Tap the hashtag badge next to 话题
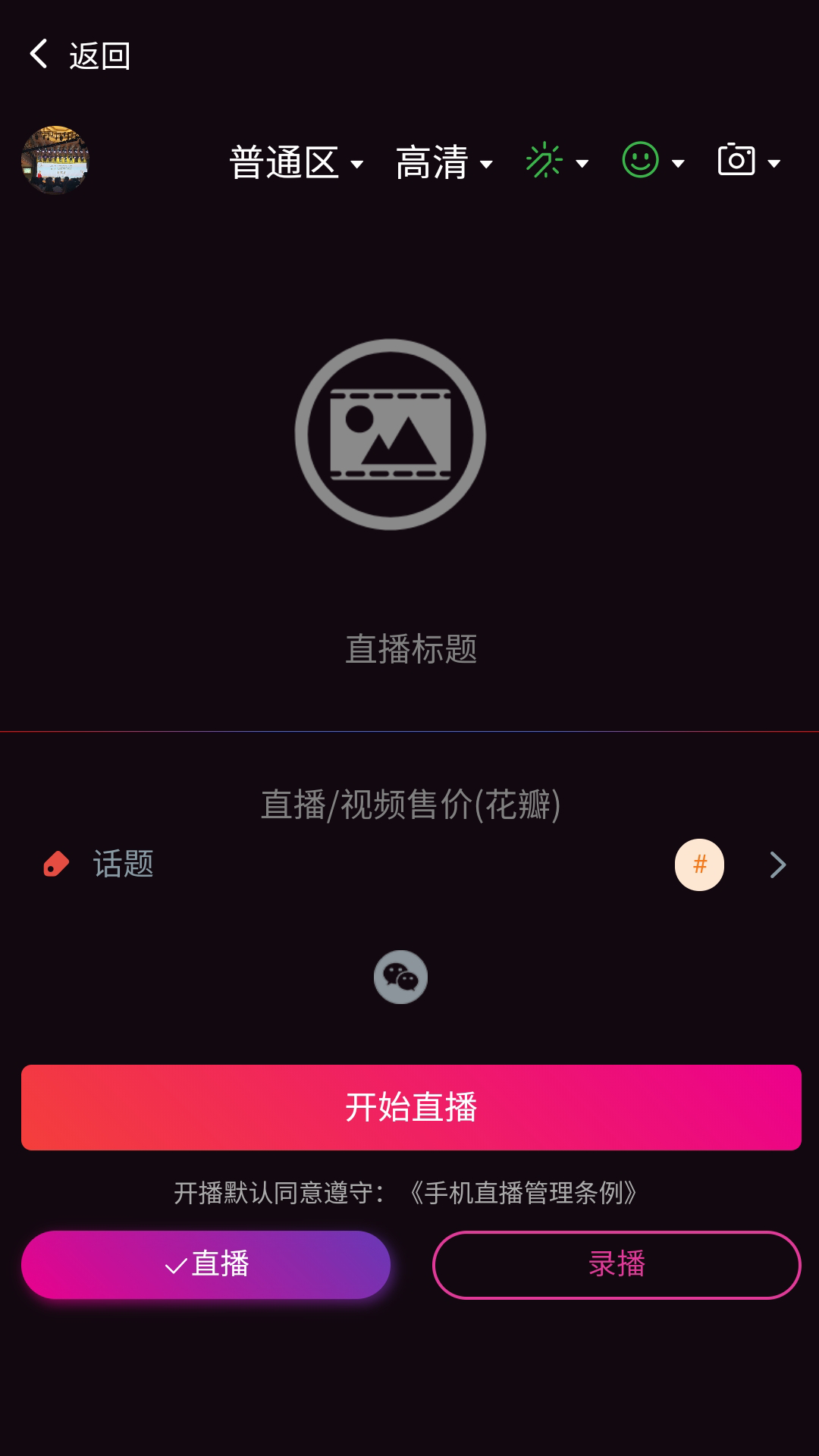 pos(698,864)
